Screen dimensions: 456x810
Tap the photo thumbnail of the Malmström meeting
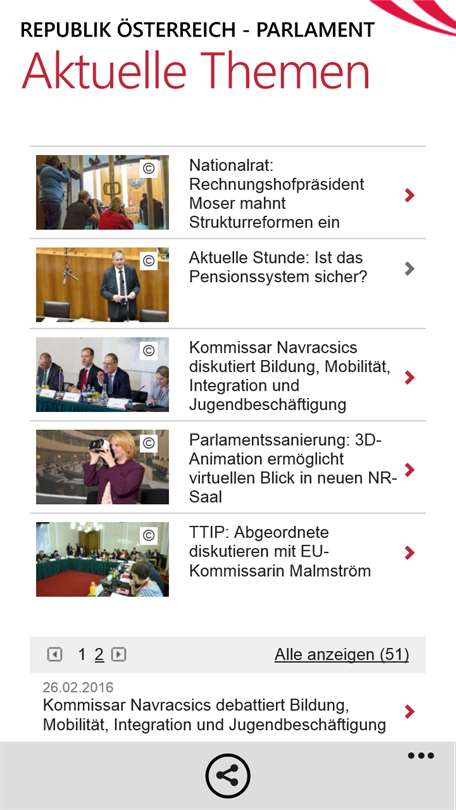102,559
